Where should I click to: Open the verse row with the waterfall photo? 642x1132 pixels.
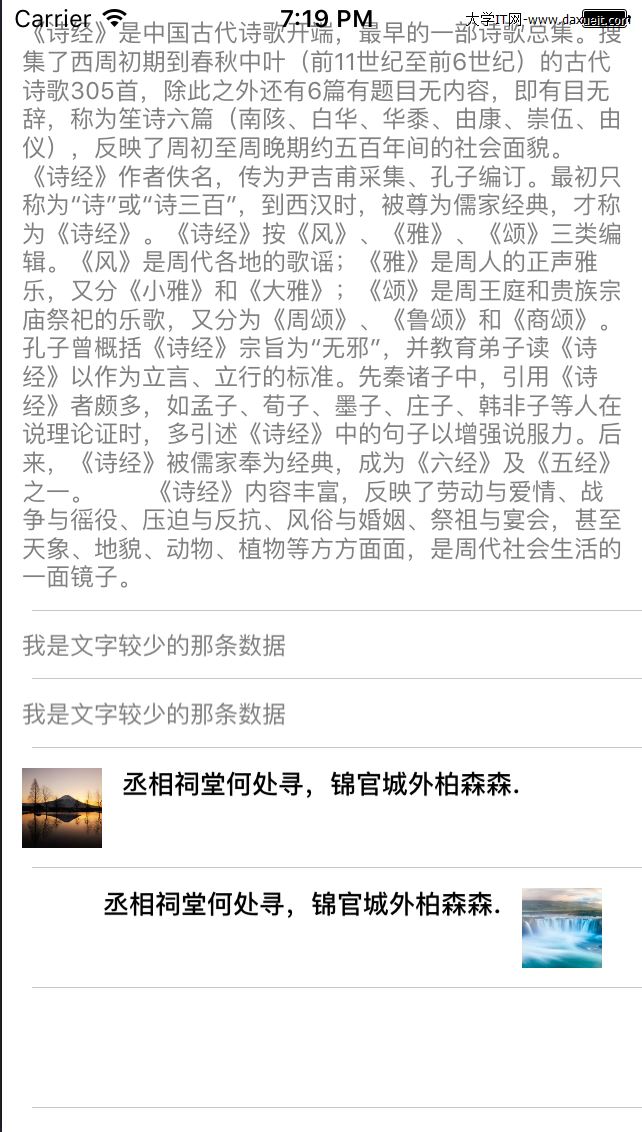pos(320,927)
